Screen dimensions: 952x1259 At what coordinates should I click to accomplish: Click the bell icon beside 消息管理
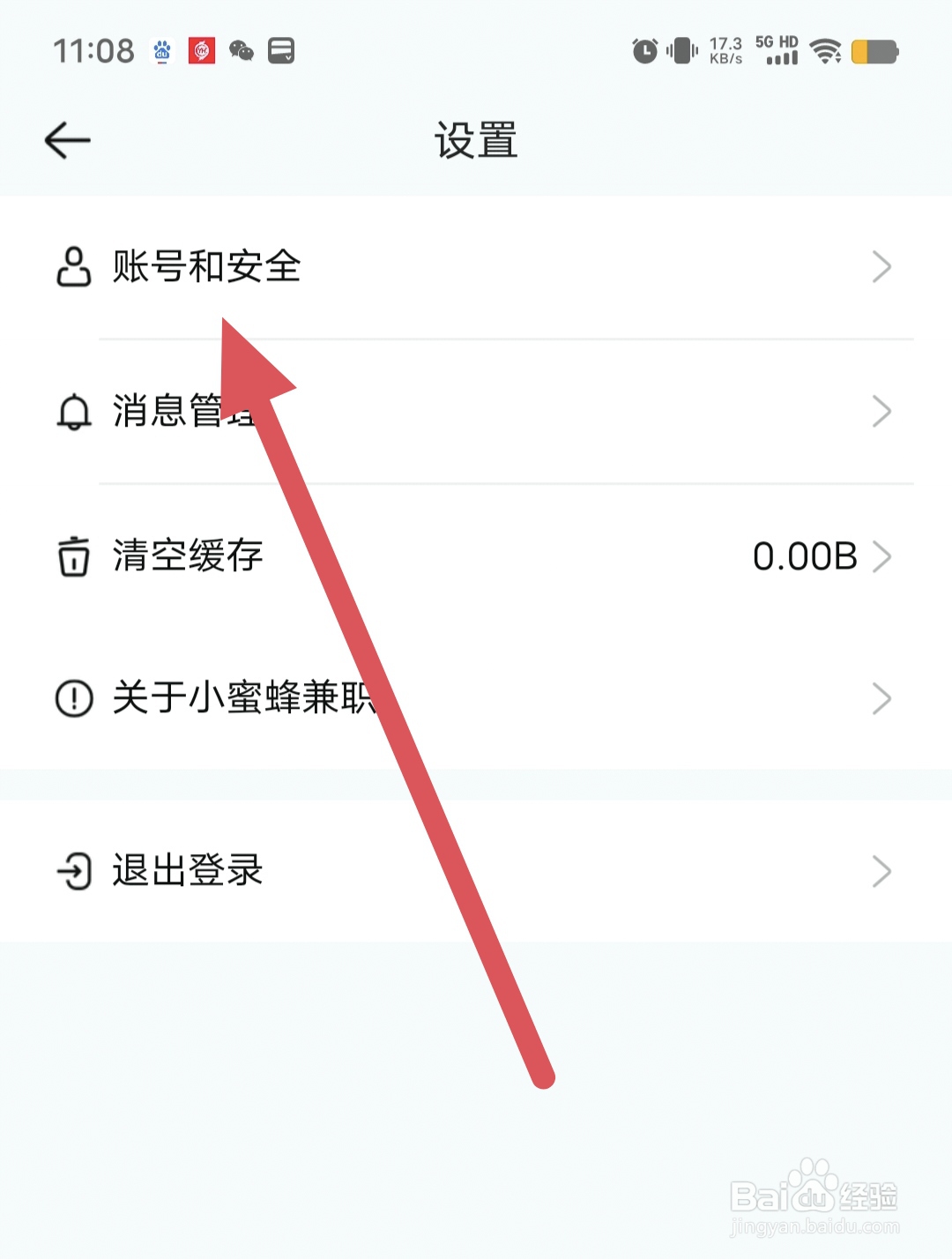[x=74, y=412]
